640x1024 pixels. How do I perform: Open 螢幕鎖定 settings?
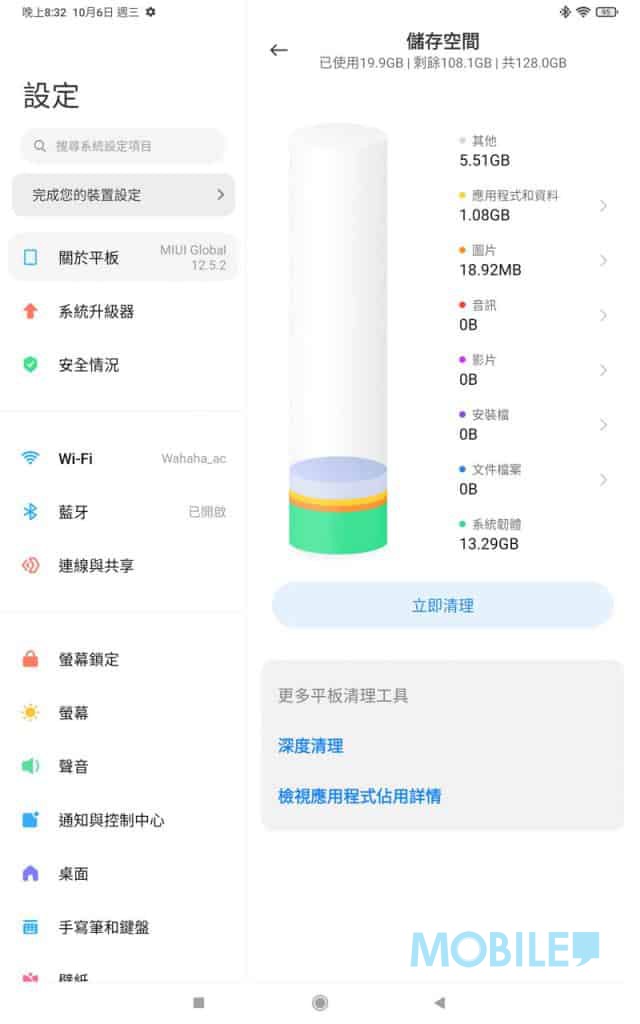123,660
